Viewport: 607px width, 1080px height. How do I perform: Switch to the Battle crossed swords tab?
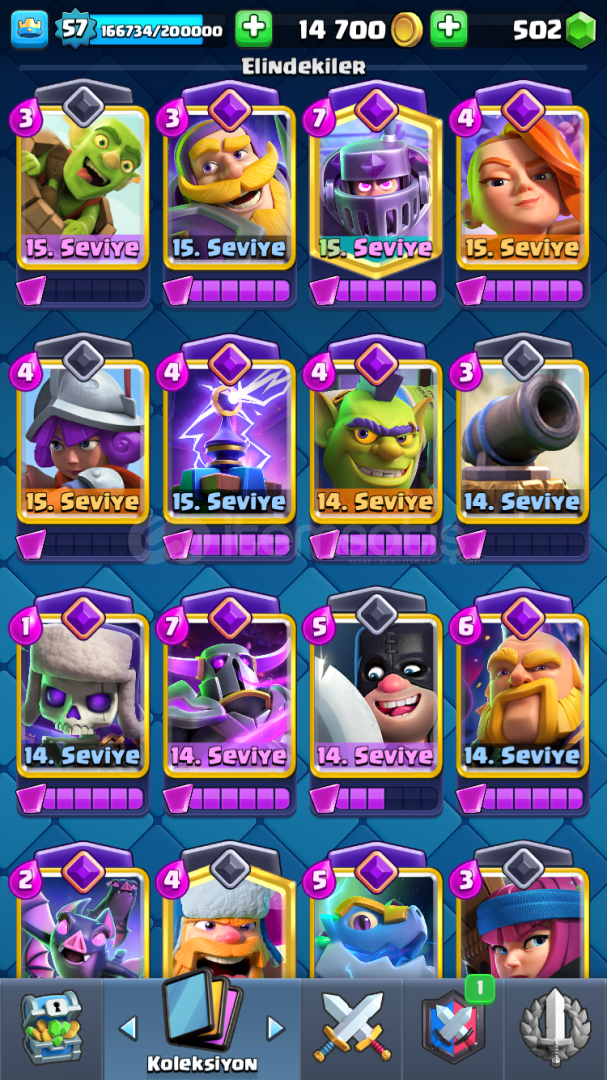pyautogui.click(x=352, y=1027)
